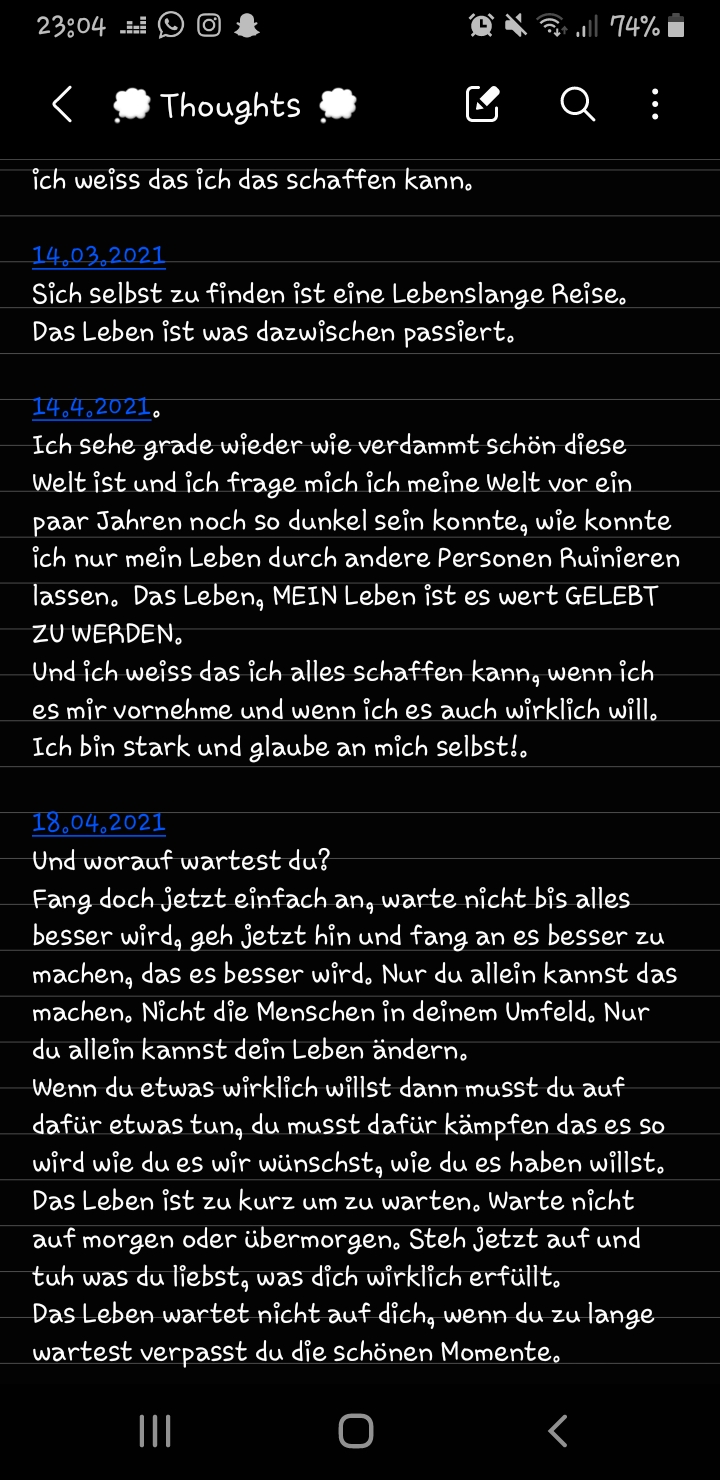Go back from the Thoughts note

point(62,104)
